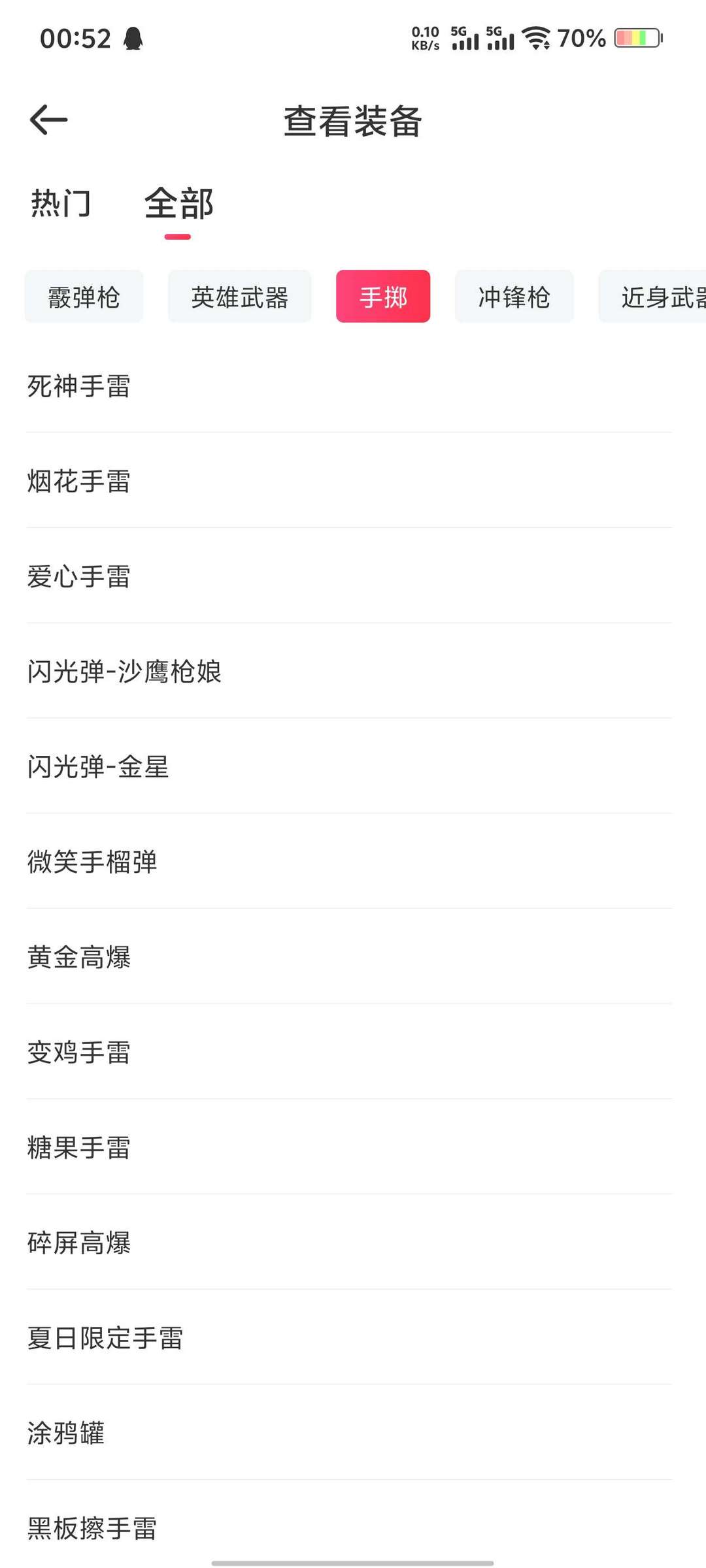The height and width of the screenshot is (1568, 706).
Task: Switch to the 热门 tab
Action: click(x=61, y=203)
